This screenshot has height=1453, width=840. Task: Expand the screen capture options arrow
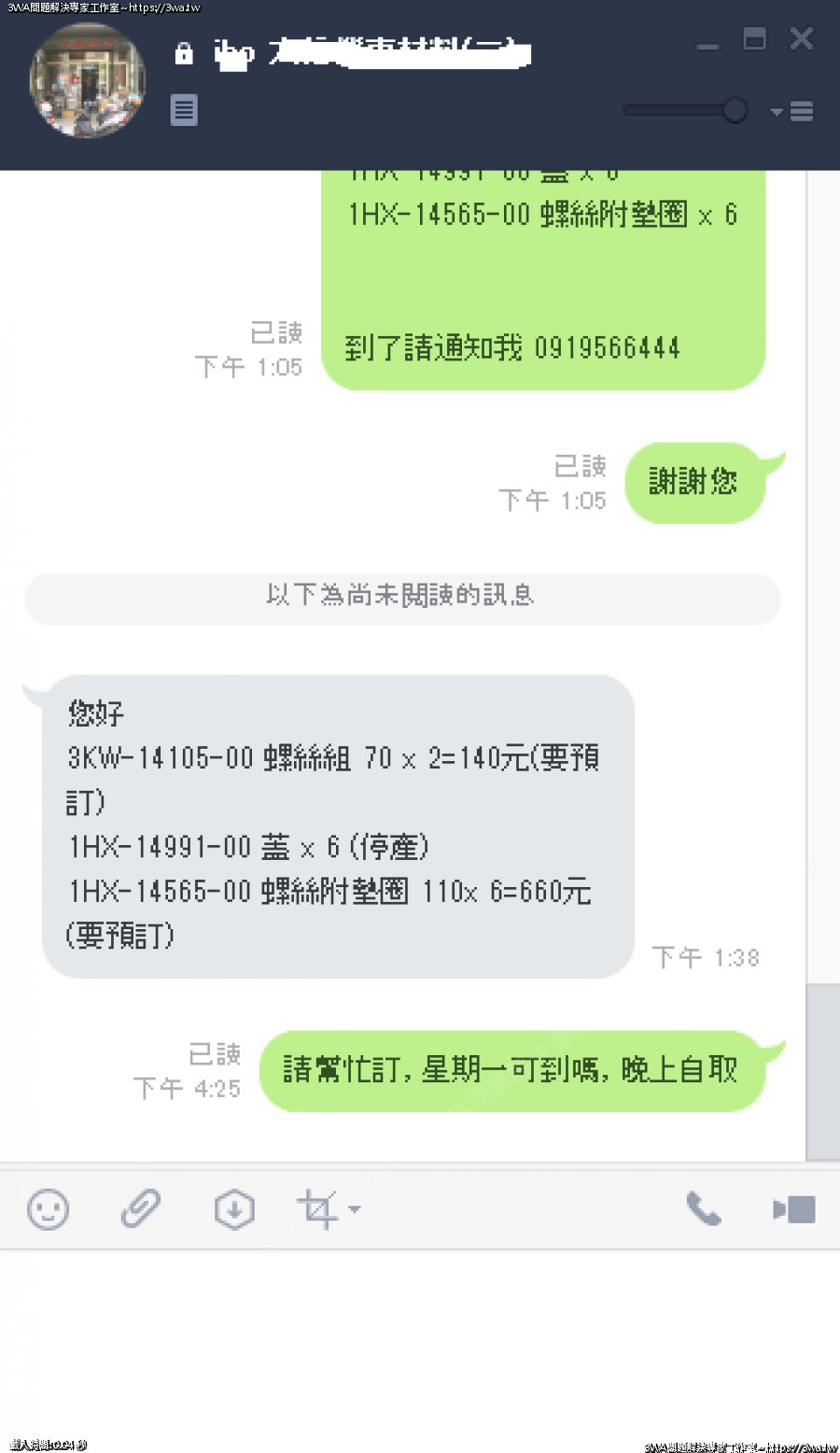(x=355, y=1209)
